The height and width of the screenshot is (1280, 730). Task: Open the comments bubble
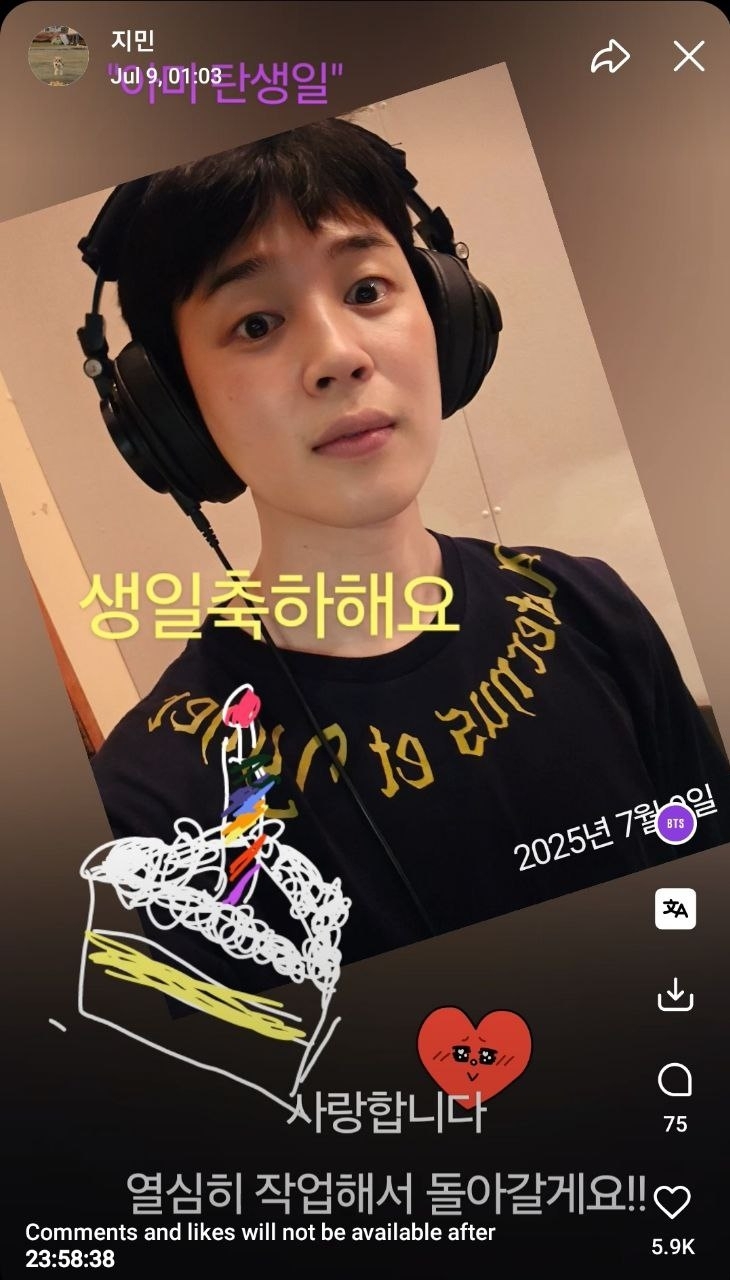click(x=675, y=1081)
